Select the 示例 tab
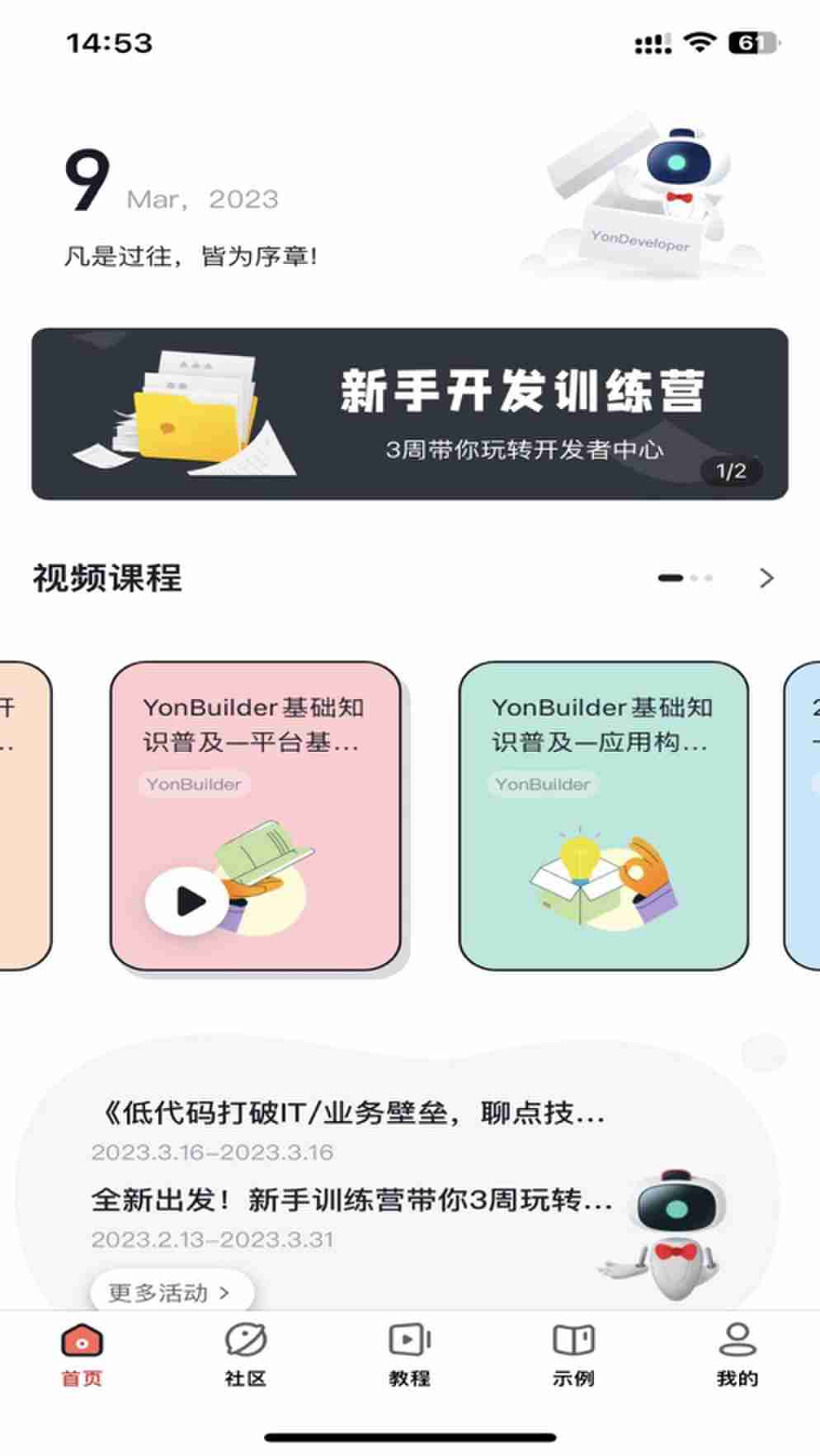This screenshot has width=820, height=1456. pyautogui.click(x=573, y=1355)
